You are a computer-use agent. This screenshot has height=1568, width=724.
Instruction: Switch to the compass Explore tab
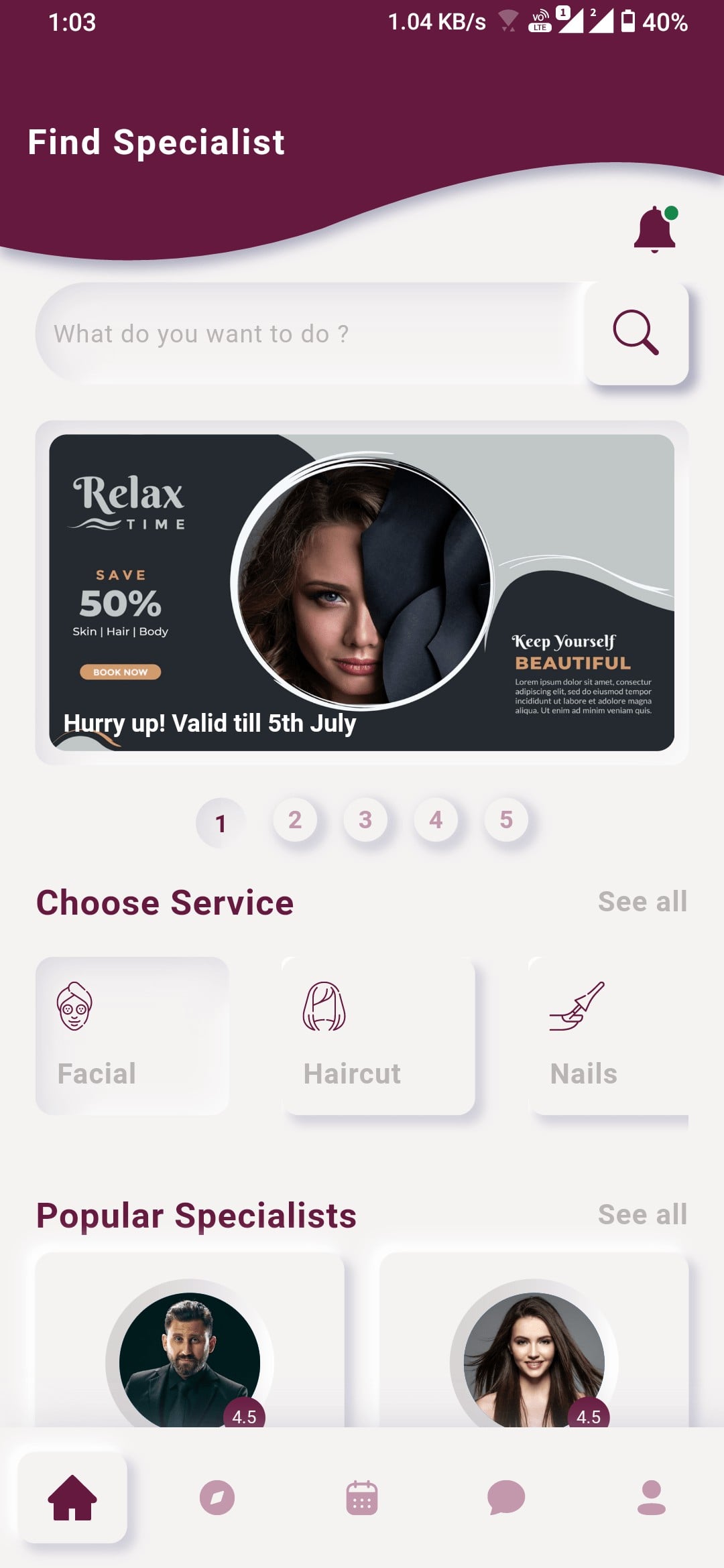pyautogui.click(x=217, y=1498)
